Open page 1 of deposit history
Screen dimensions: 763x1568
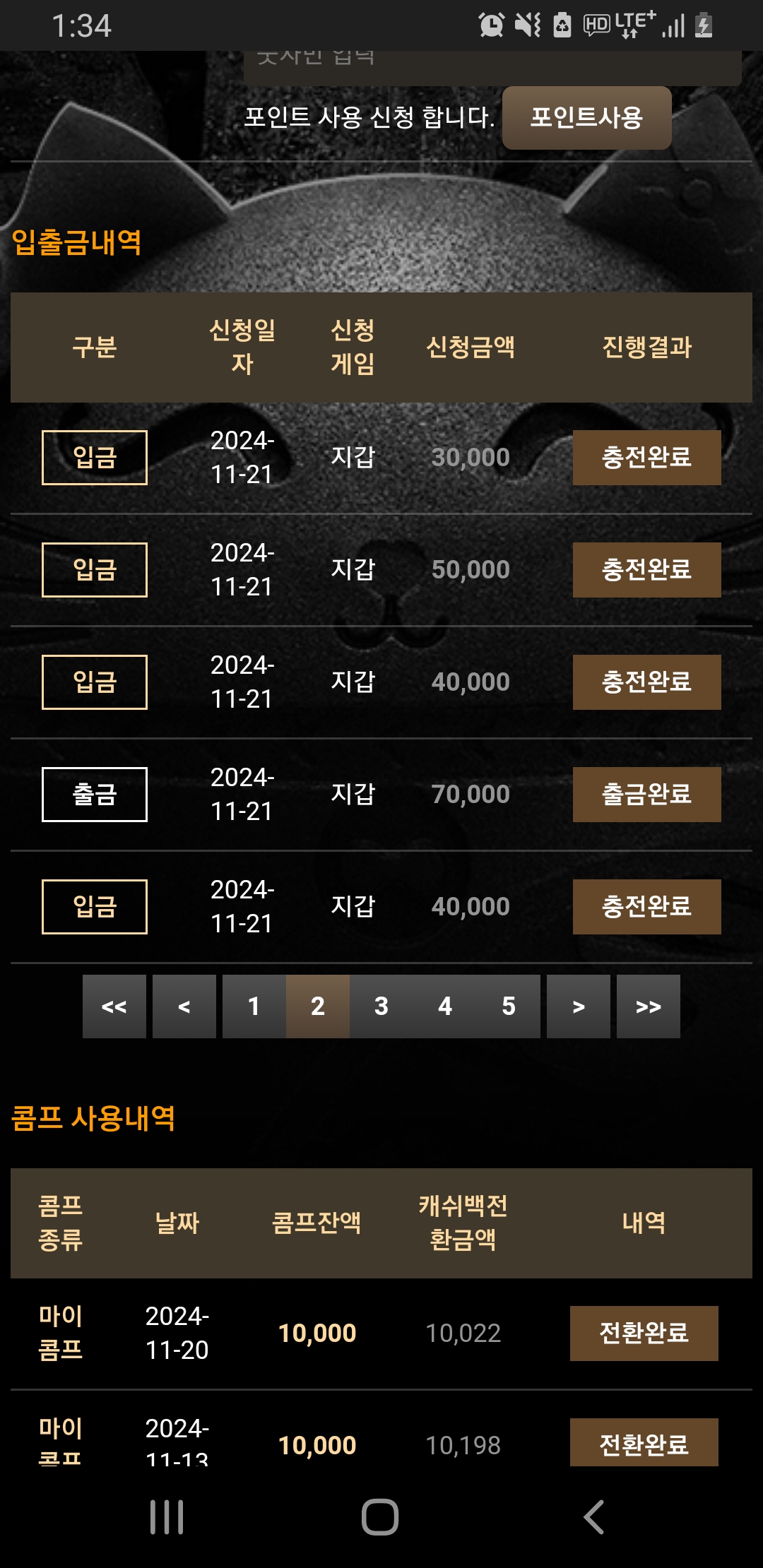[254, 1006]
